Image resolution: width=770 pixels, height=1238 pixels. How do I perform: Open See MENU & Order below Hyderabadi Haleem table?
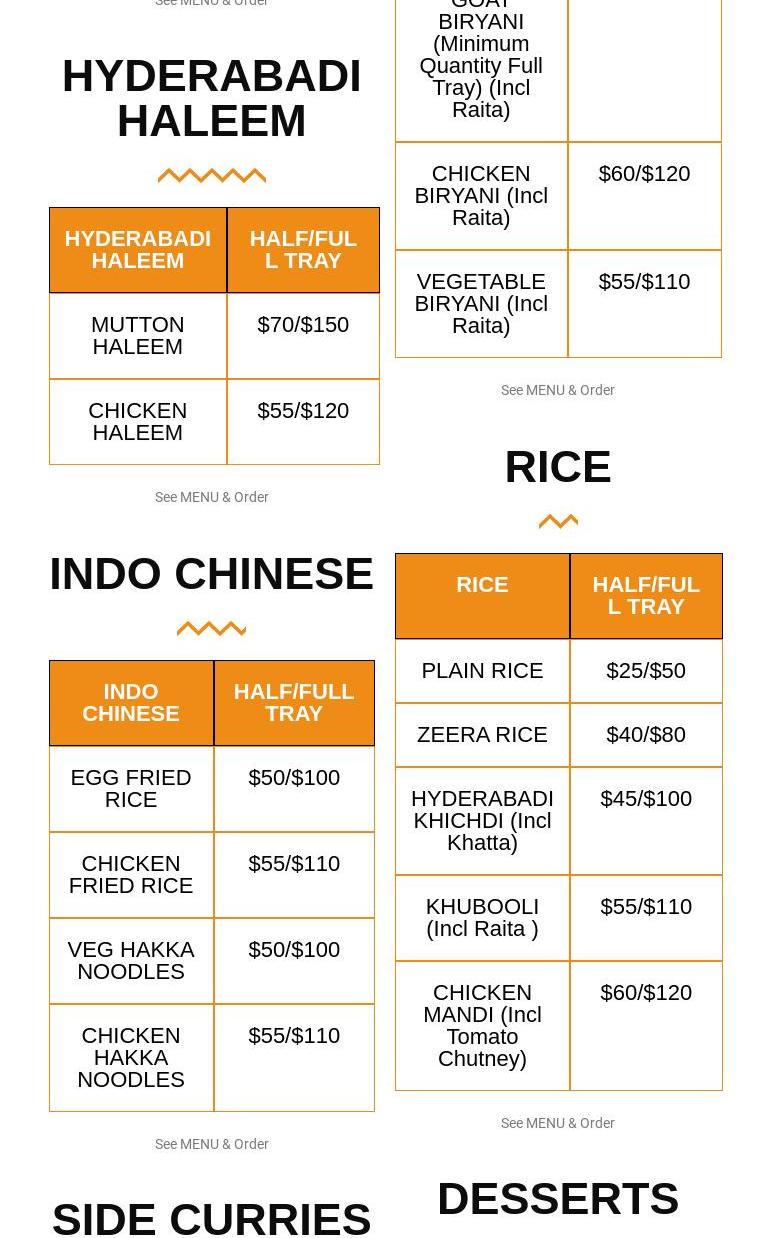click(211, 497)
